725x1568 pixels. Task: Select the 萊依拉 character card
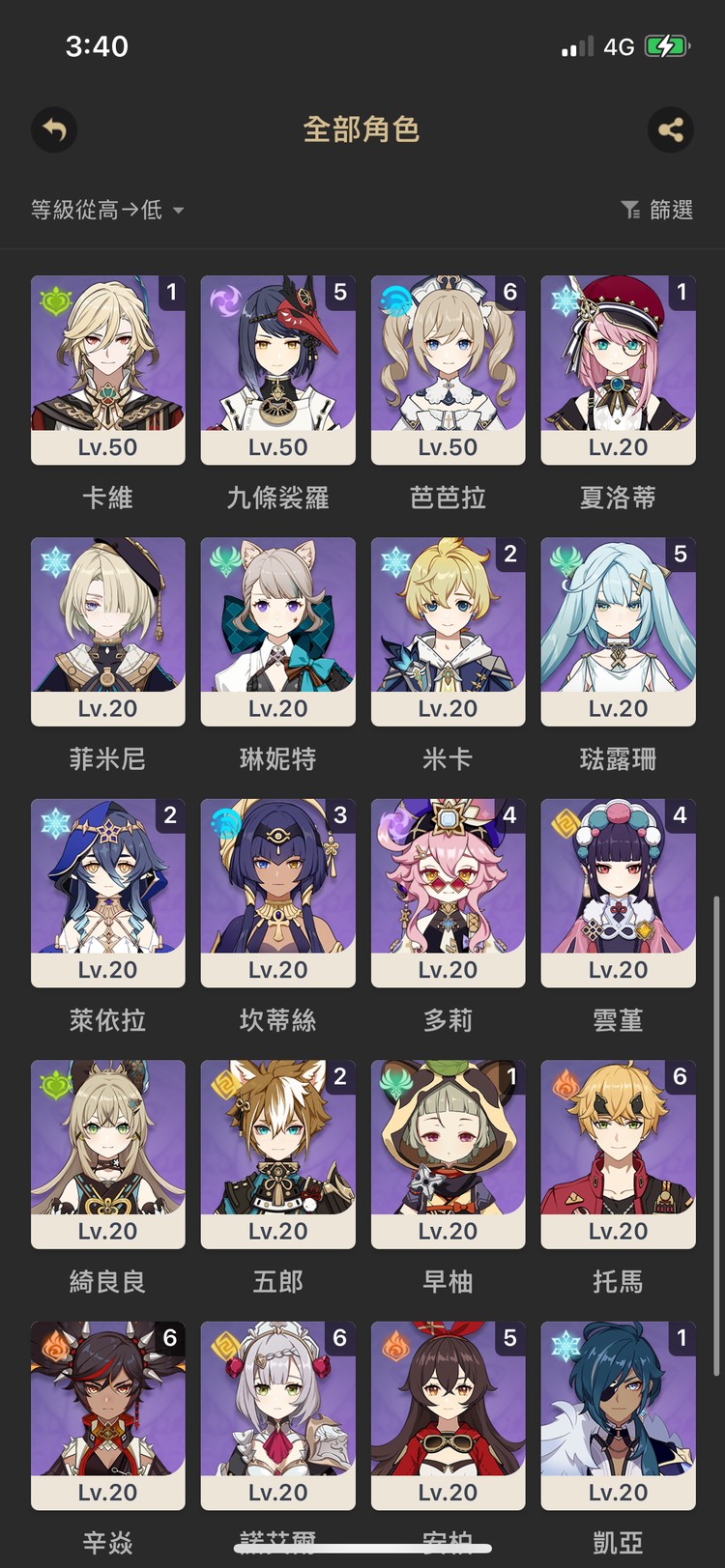(107, 893)
